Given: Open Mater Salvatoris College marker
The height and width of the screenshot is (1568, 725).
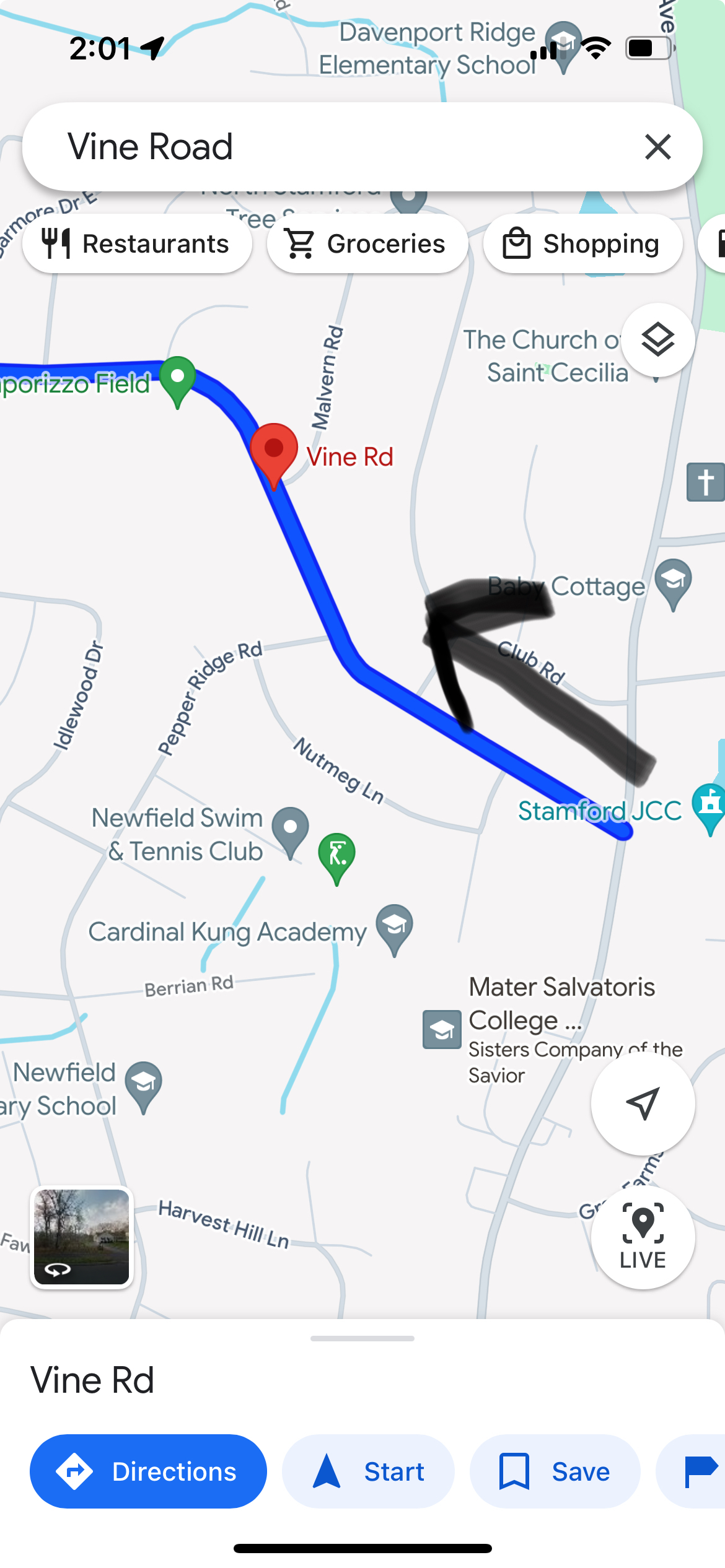Looking at the screenshot, I should click(442, 1029).
